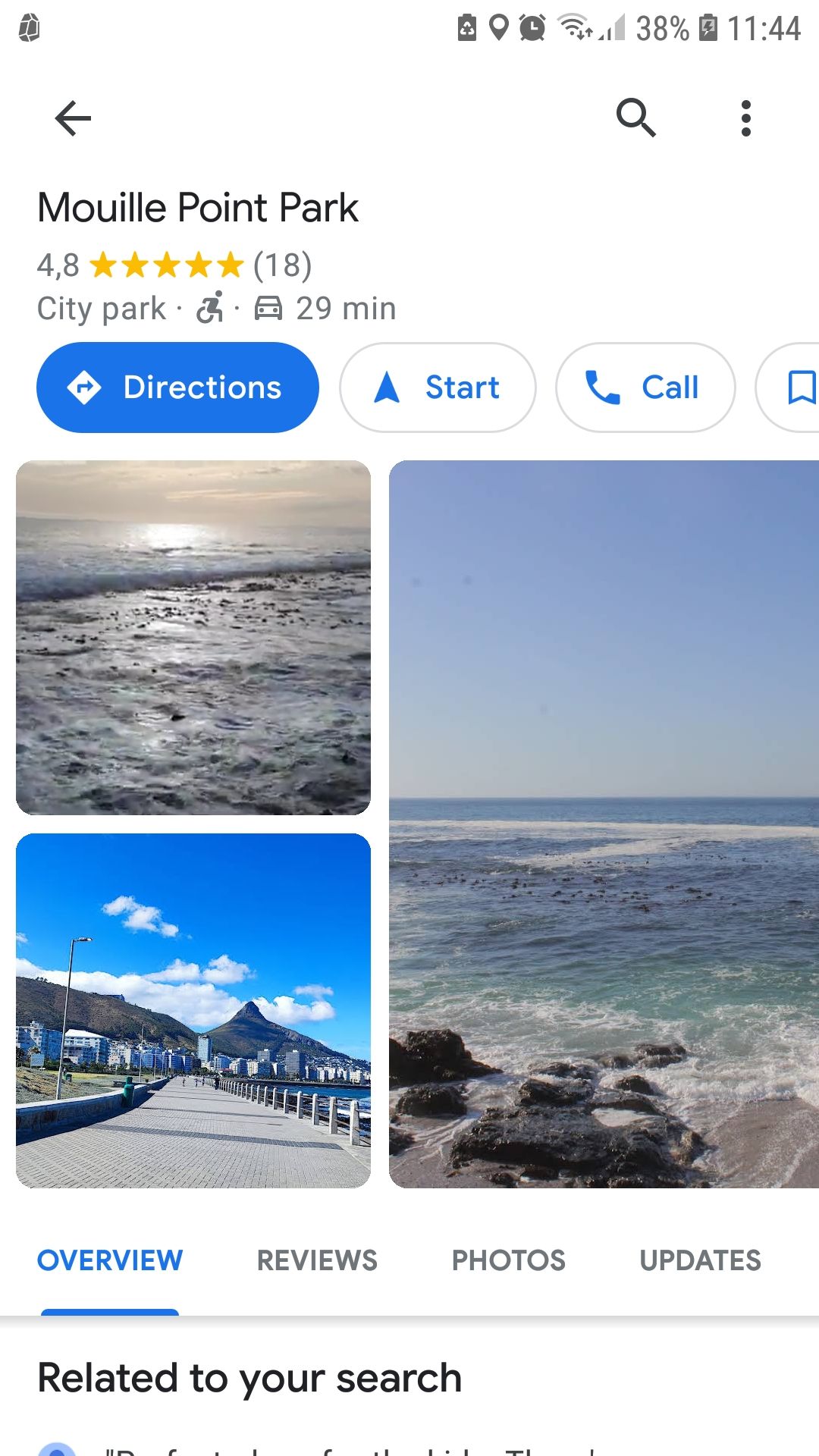Open the large rocky shoreline photo
Viewport: 819px width, 1456px height.
pyautogui.click(x=603, y=824)
